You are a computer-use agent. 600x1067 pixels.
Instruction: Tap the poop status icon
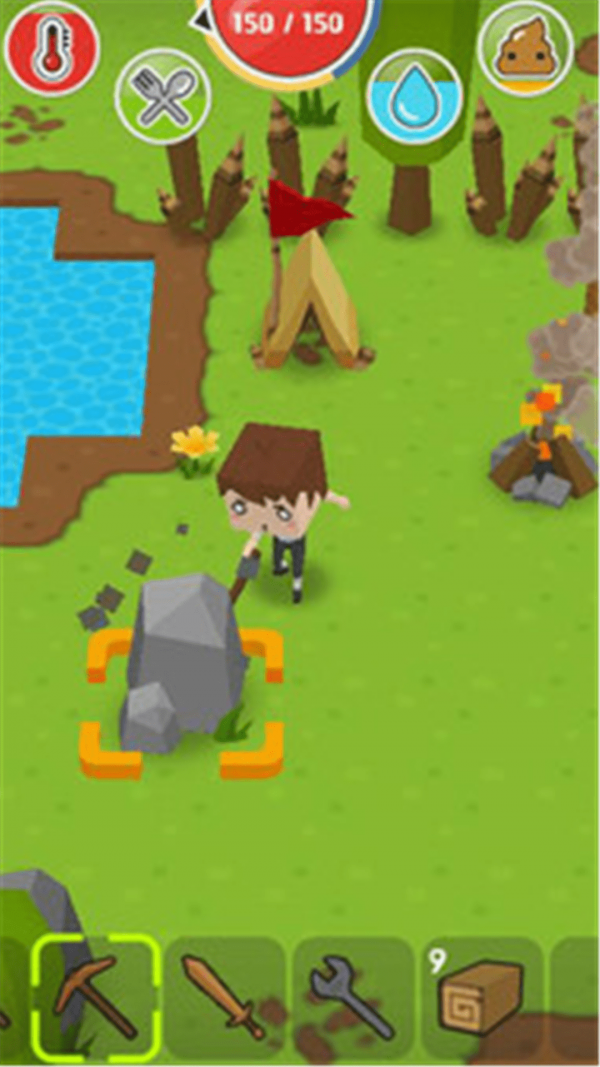526,47
